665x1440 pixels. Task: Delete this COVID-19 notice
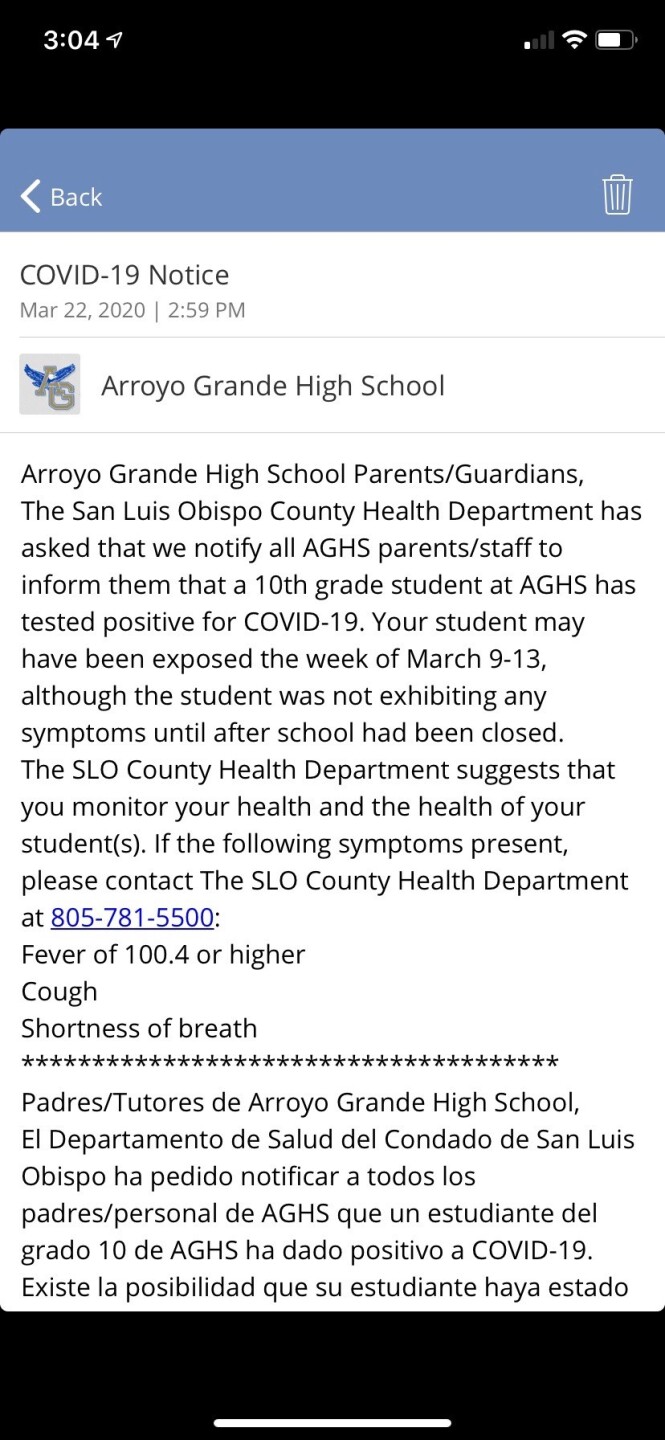click(617, 194)
